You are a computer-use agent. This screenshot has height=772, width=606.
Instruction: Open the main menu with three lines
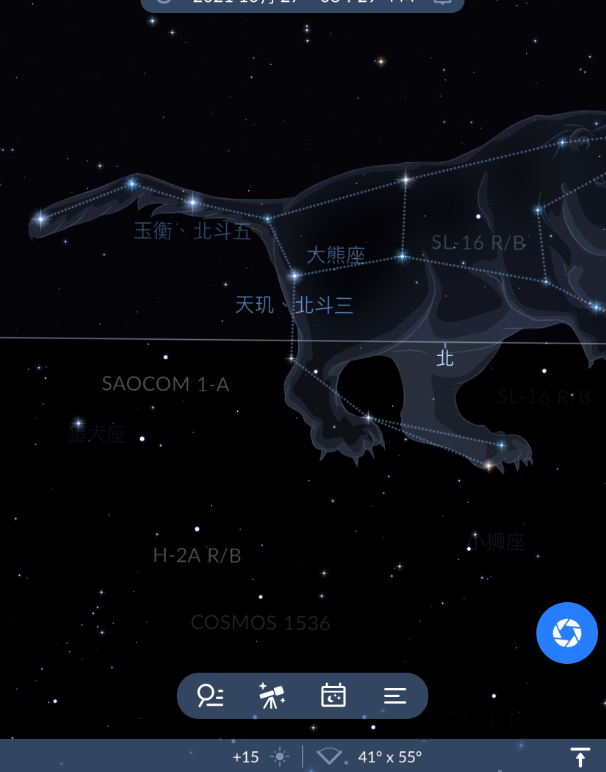(395, 696)
